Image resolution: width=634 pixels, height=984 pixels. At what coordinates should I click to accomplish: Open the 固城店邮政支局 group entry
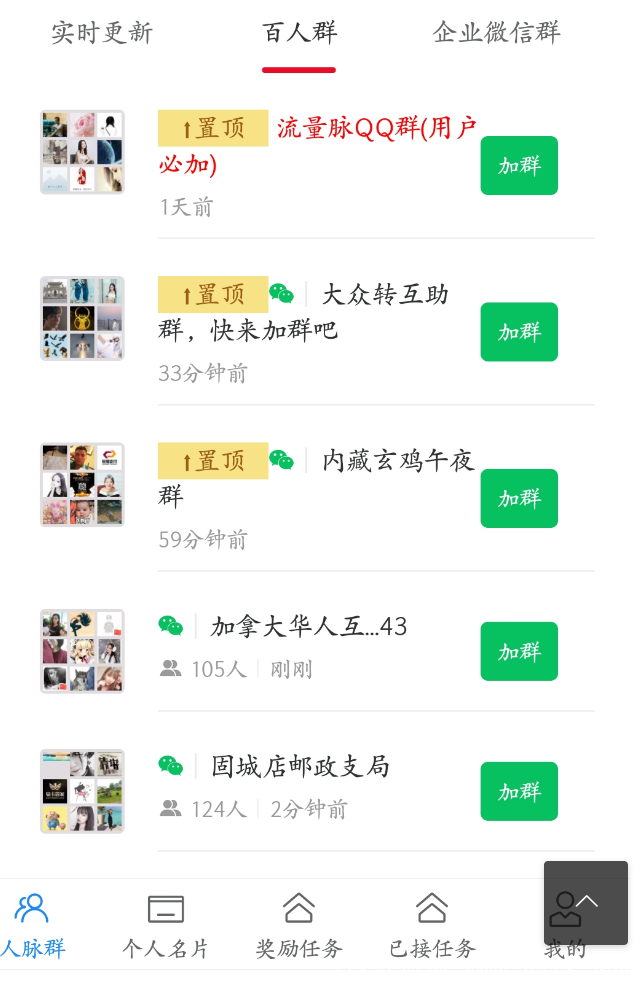click(300, 767)
